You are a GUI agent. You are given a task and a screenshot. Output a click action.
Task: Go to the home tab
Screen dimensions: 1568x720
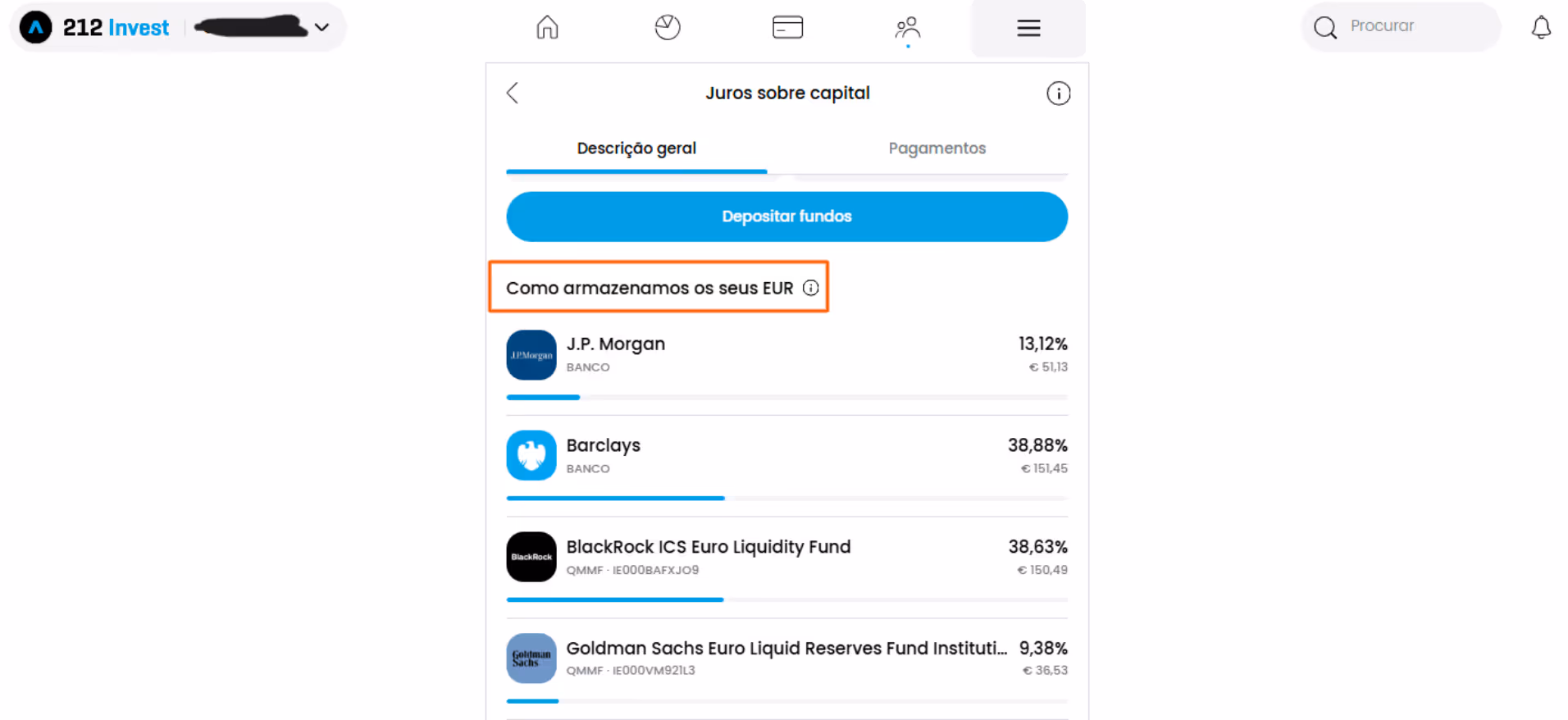[547, 28]
